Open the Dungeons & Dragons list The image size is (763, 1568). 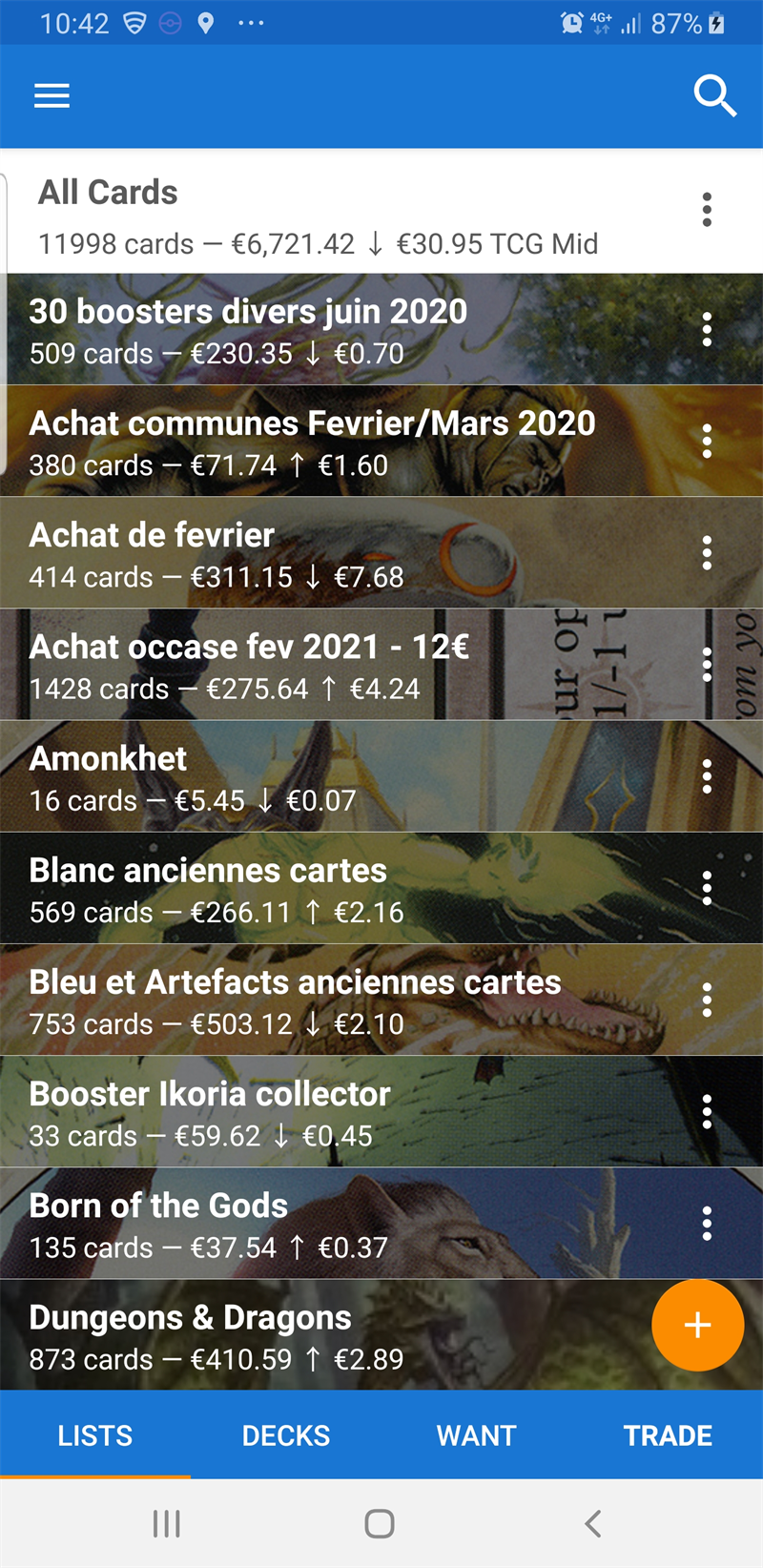[x=315, y=1335]
